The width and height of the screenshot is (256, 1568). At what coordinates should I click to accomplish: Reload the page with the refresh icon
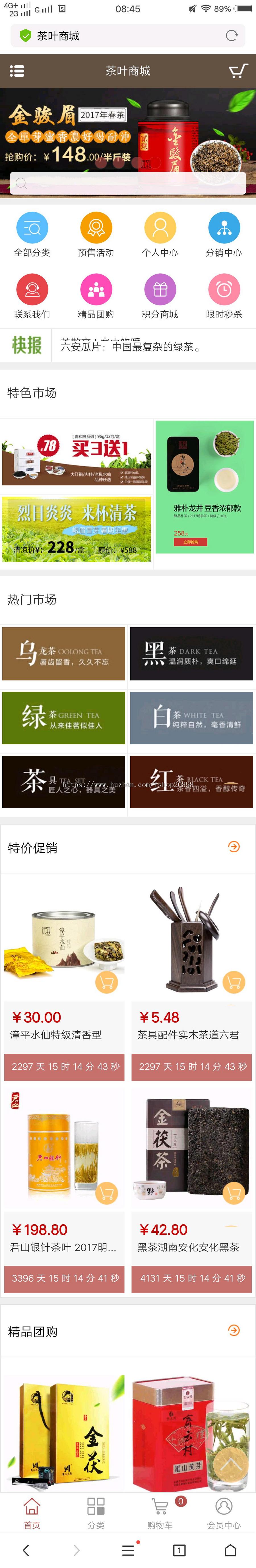232,36
